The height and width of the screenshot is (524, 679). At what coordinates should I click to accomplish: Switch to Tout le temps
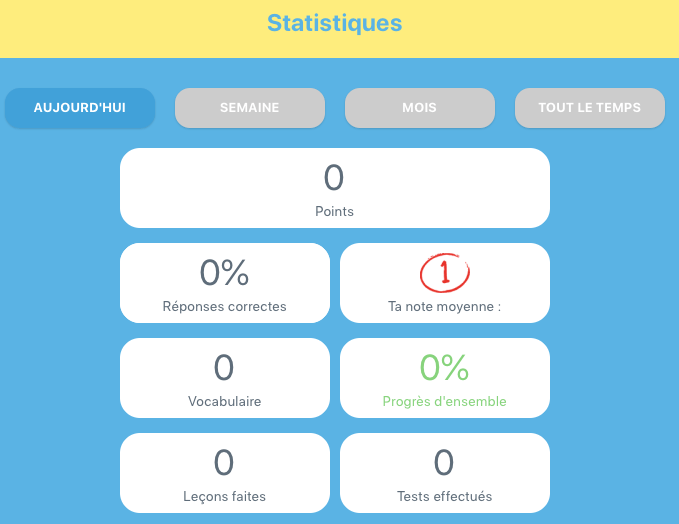[590, 108]
